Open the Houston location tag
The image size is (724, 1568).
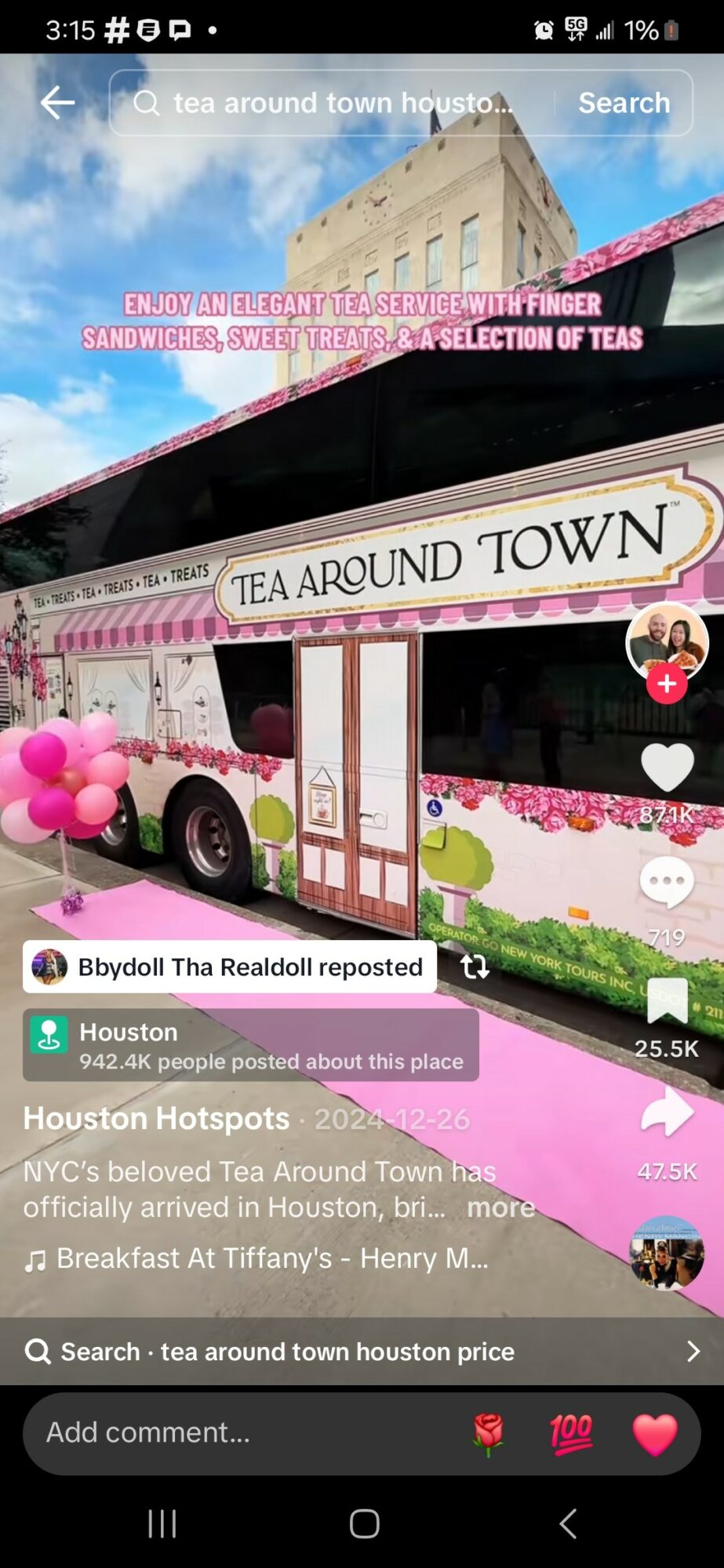(250, 1045)
